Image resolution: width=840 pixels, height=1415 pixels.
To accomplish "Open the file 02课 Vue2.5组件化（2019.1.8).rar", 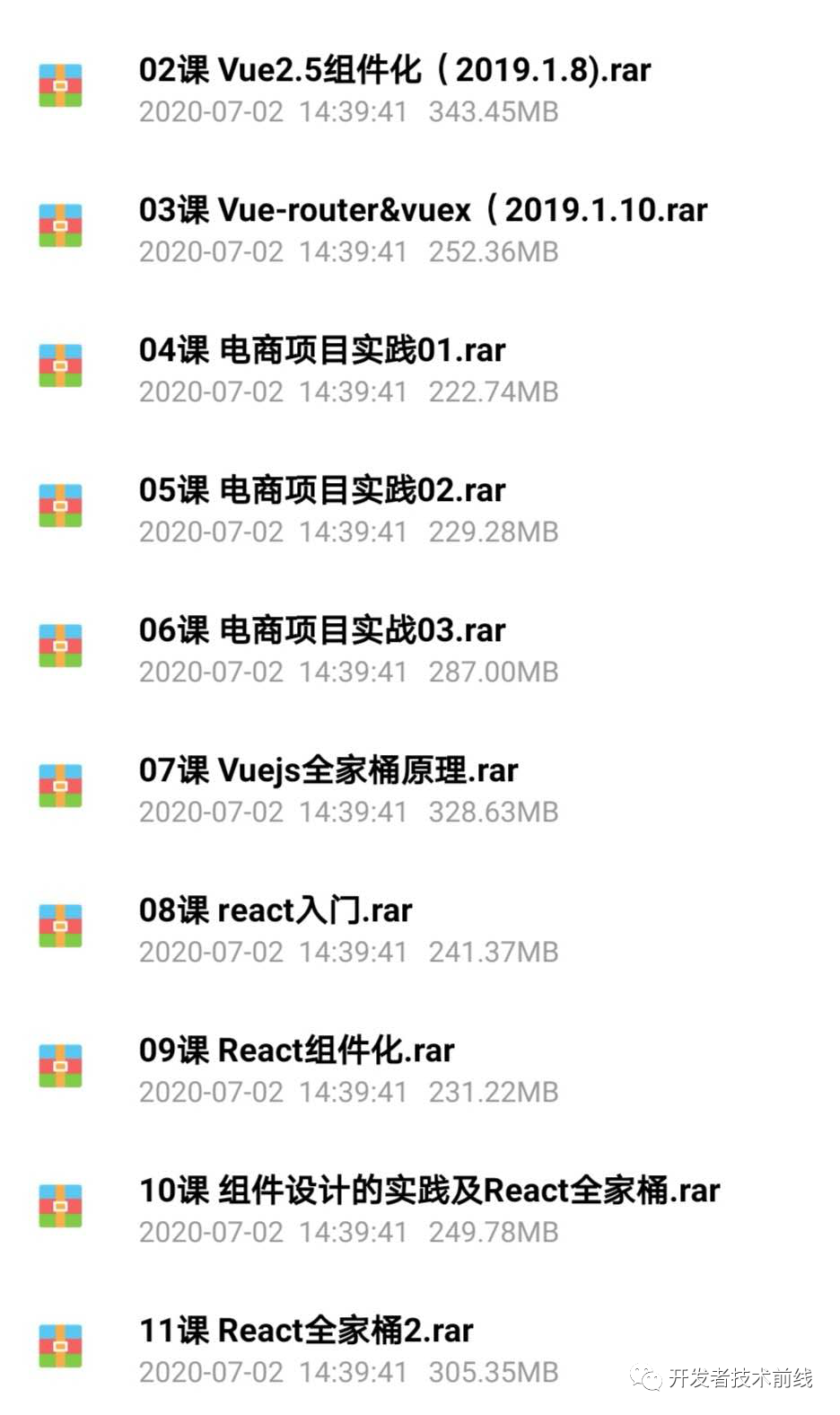I will (x=395, y=70).
